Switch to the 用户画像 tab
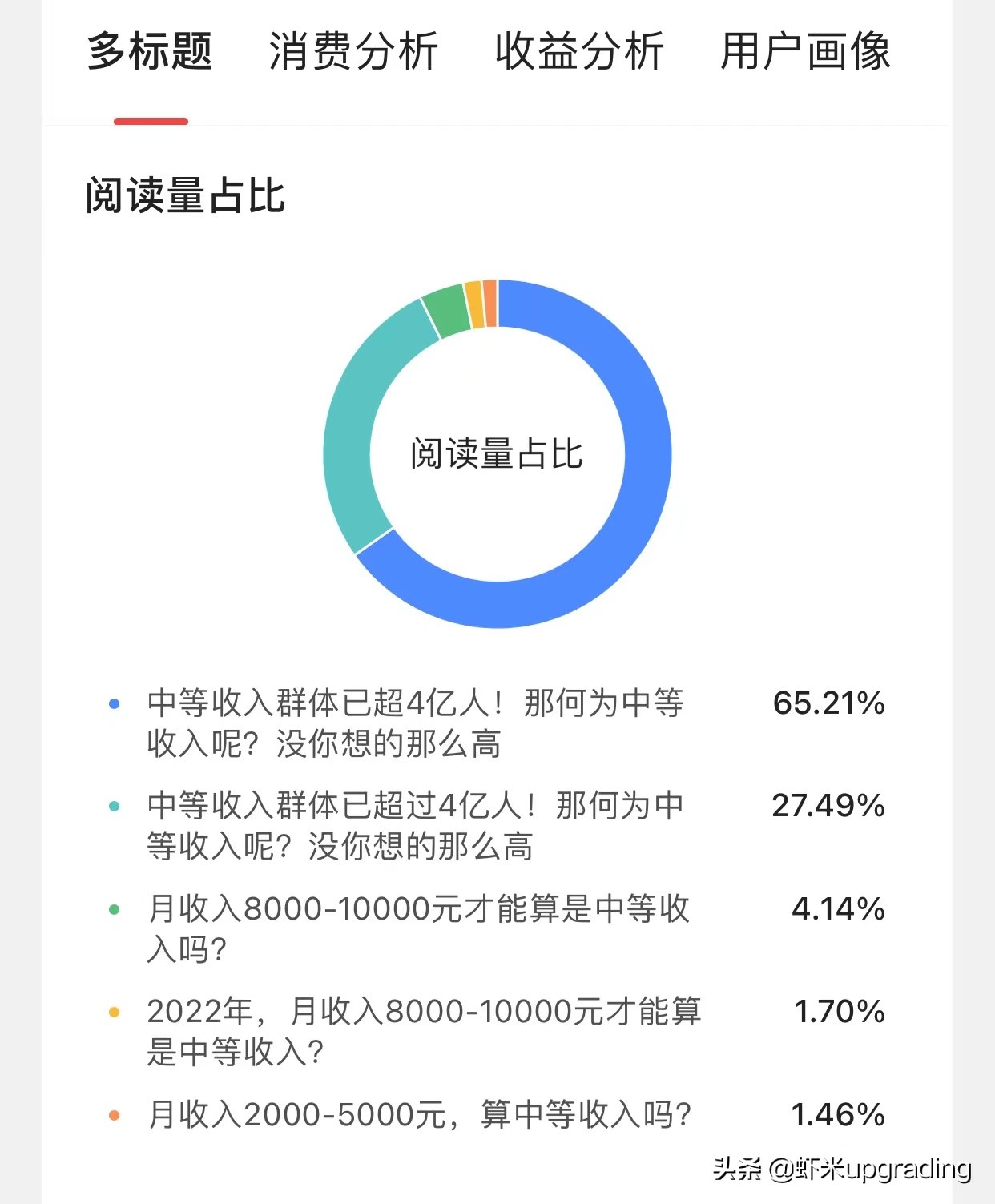 (x=807, y=53)
